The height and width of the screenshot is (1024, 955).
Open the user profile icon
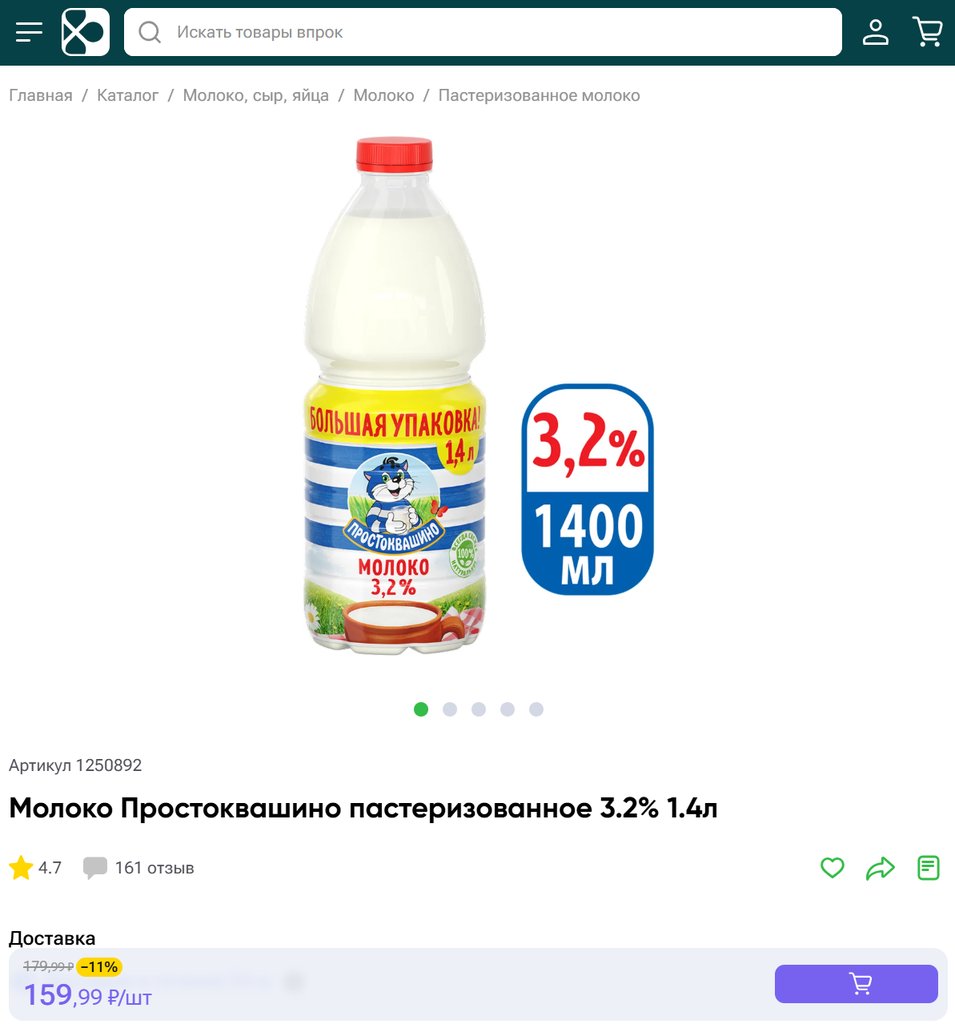tap(876, 32)
